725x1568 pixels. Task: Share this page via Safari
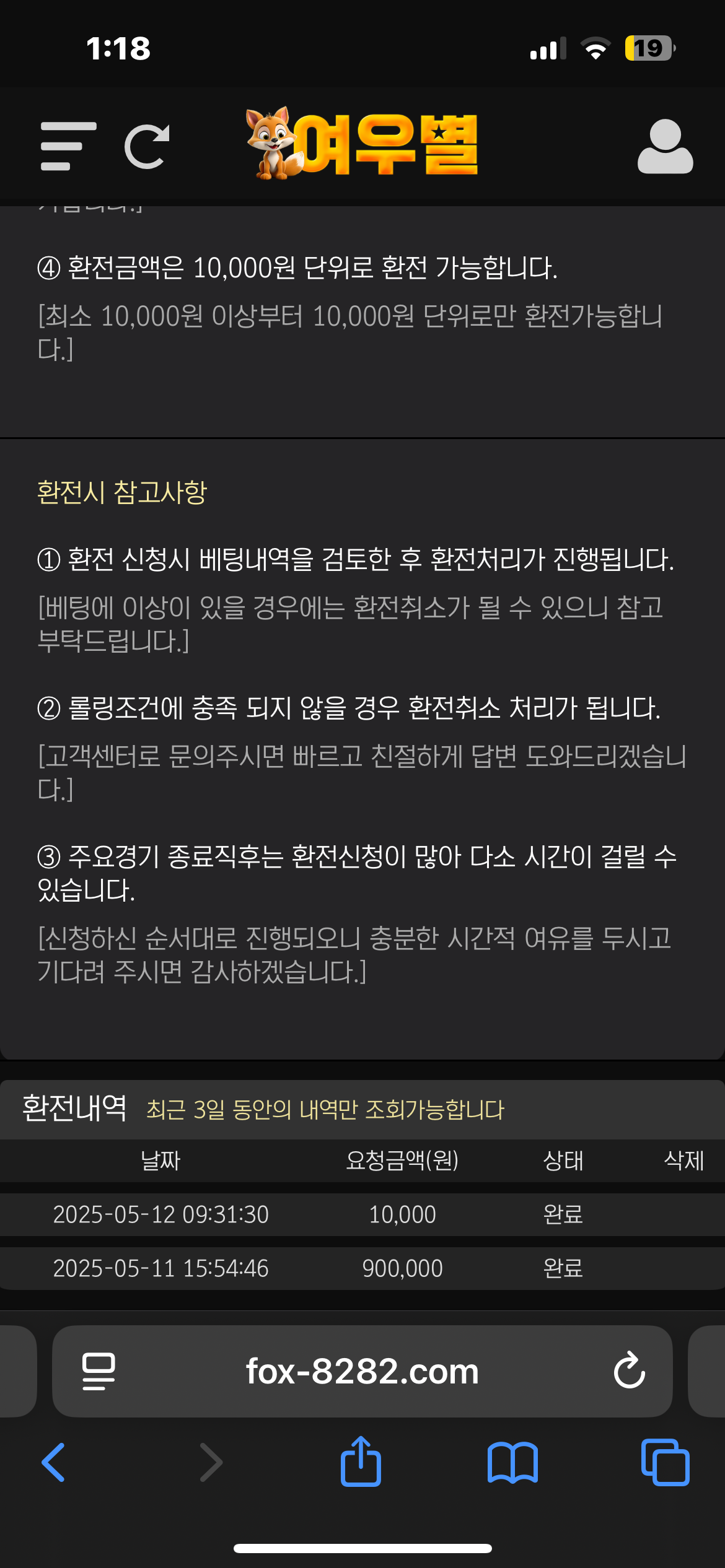[361, 1461]
